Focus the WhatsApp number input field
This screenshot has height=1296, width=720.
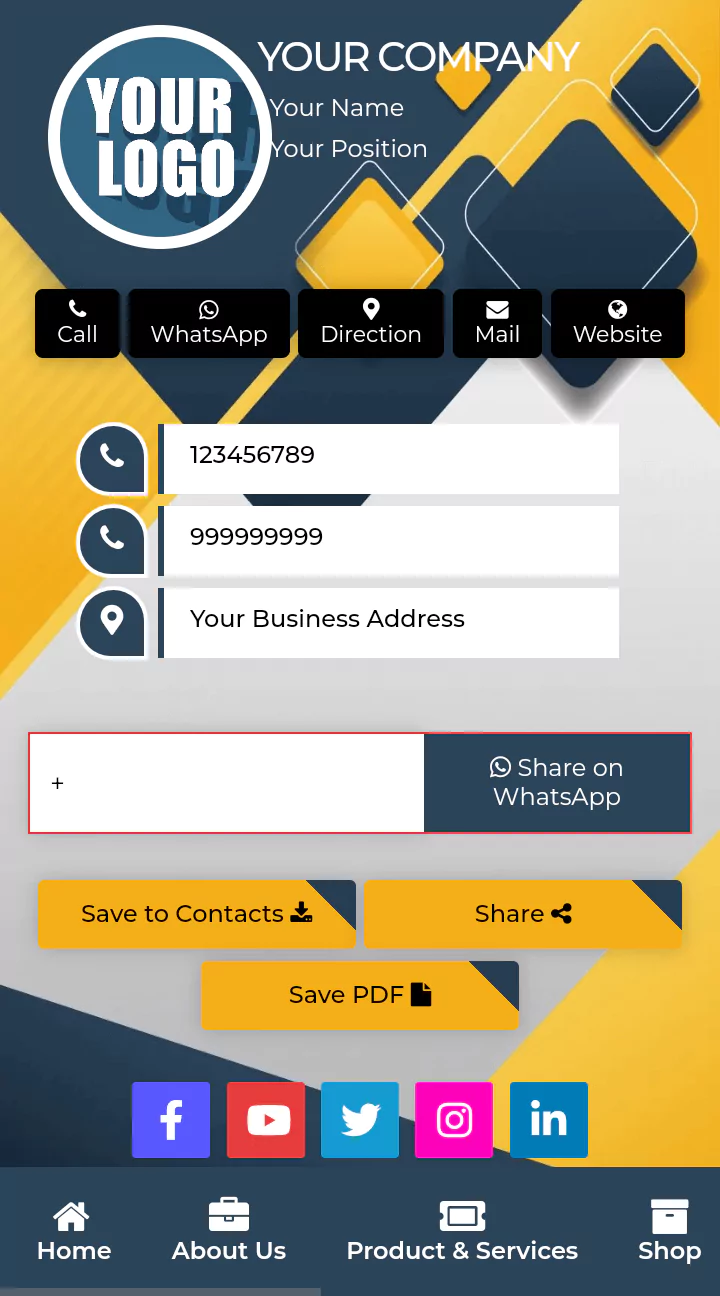(227, 783)
